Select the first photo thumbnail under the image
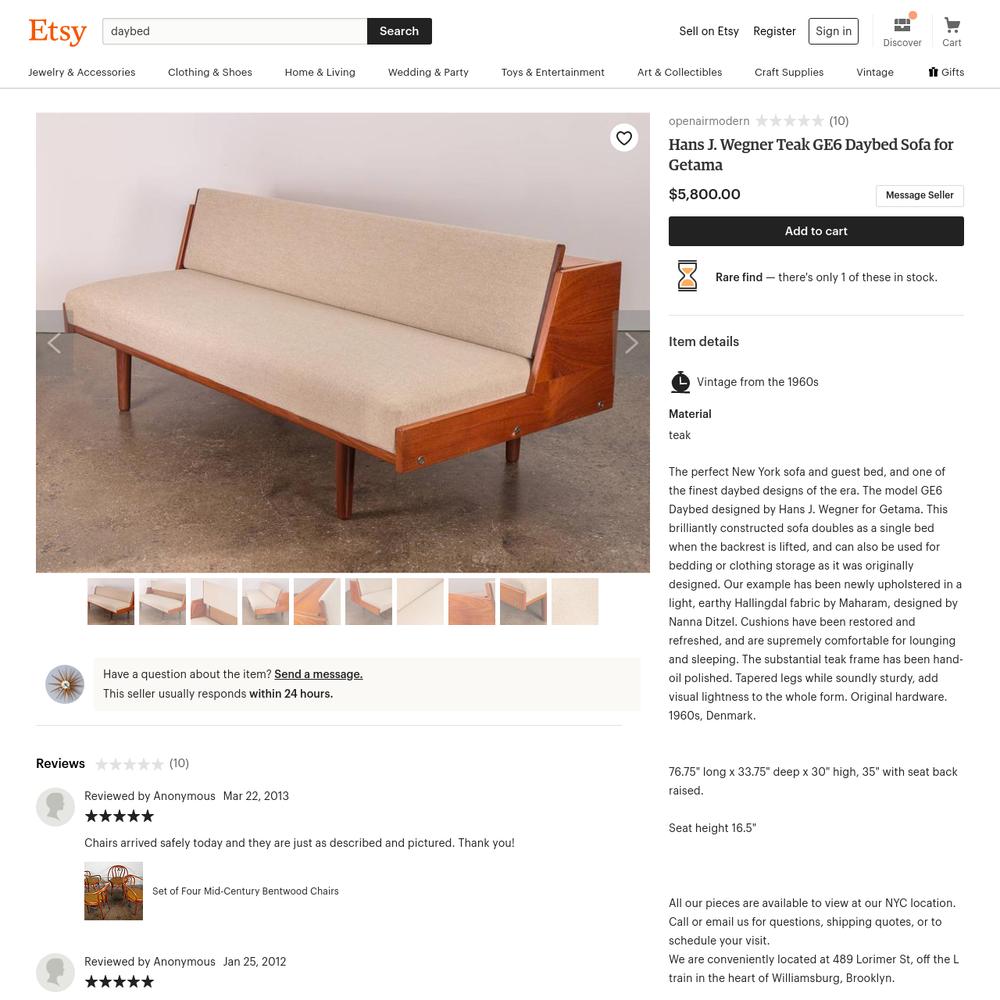 (x=111, y=601)
